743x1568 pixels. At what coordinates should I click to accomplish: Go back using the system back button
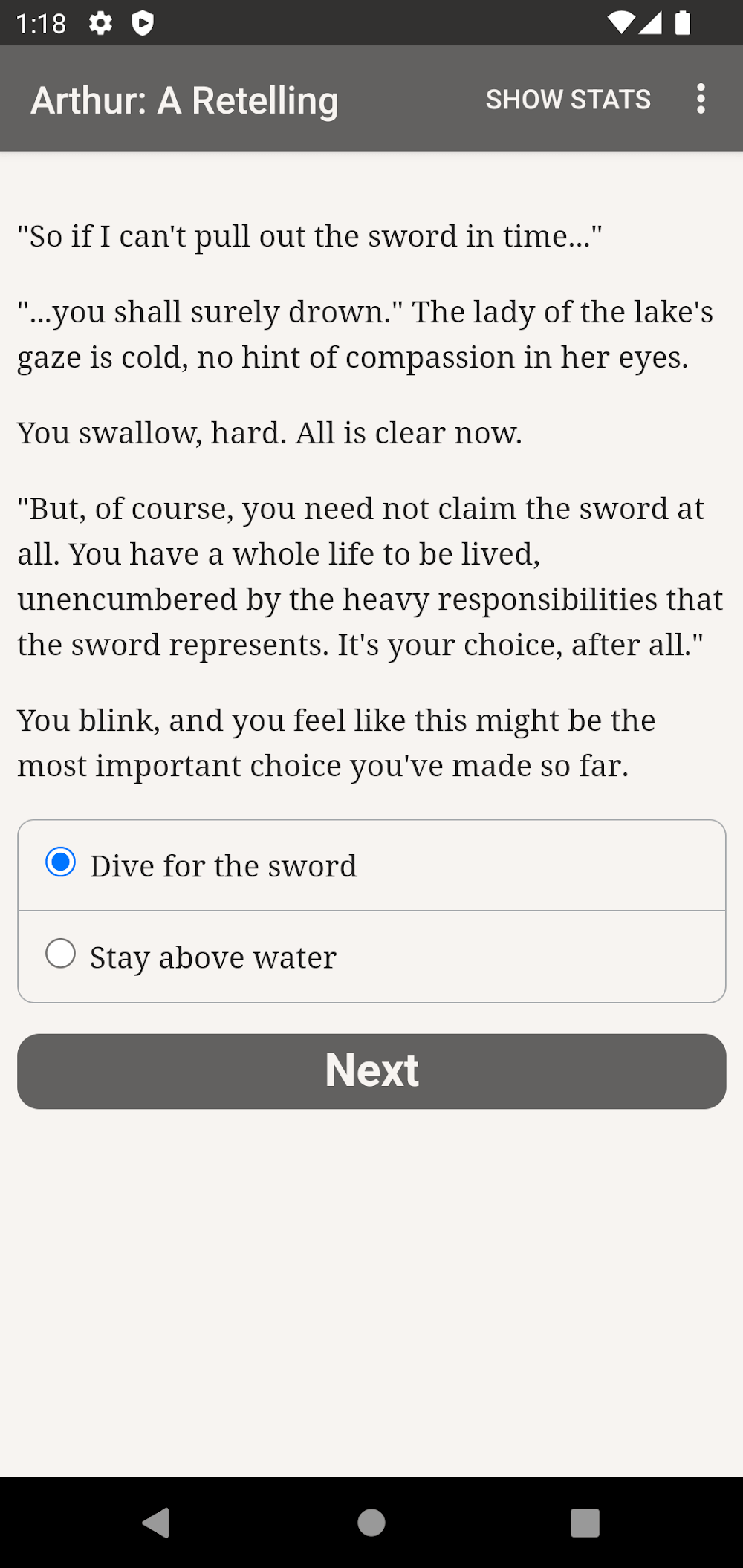(x=156, y=1522)
